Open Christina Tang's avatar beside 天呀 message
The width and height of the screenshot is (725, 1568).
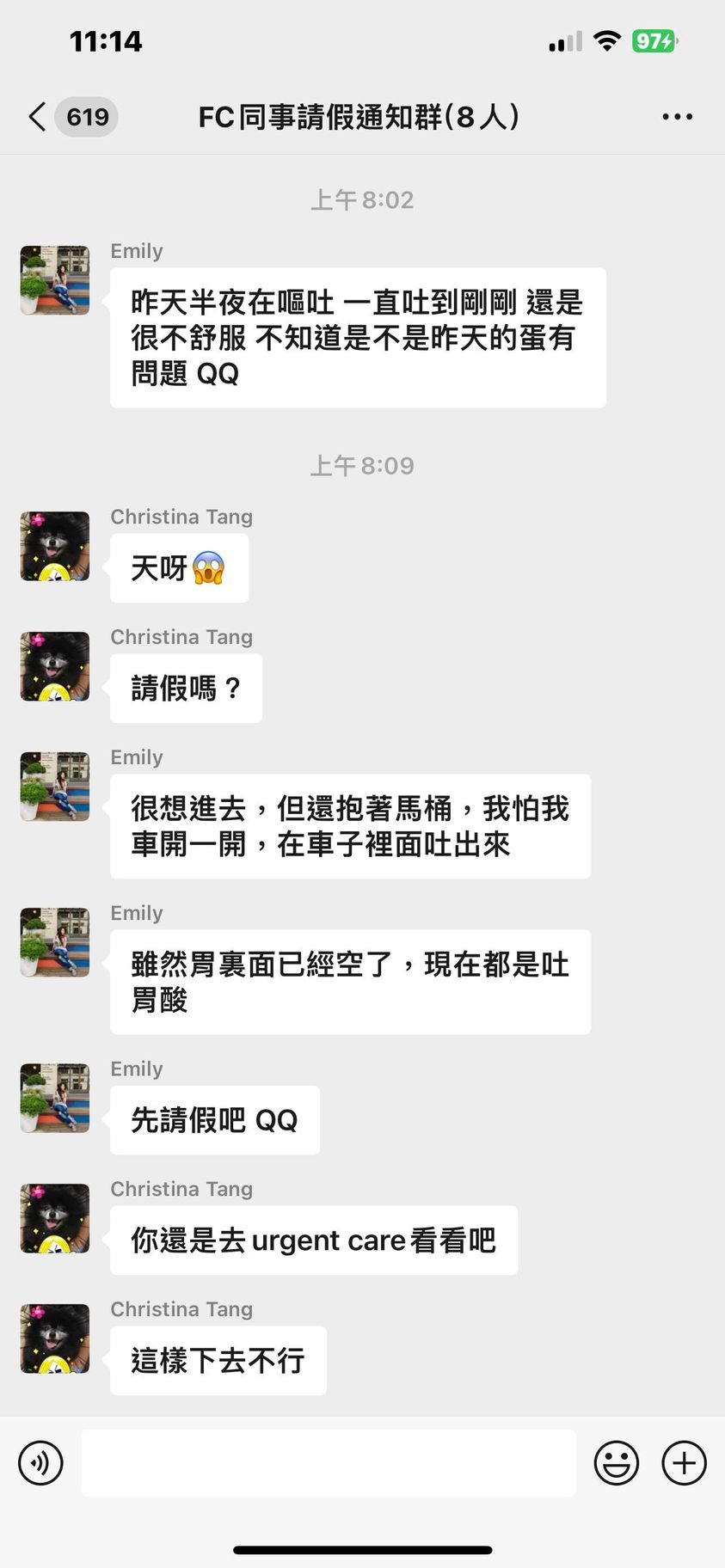[x=55, y=547]
